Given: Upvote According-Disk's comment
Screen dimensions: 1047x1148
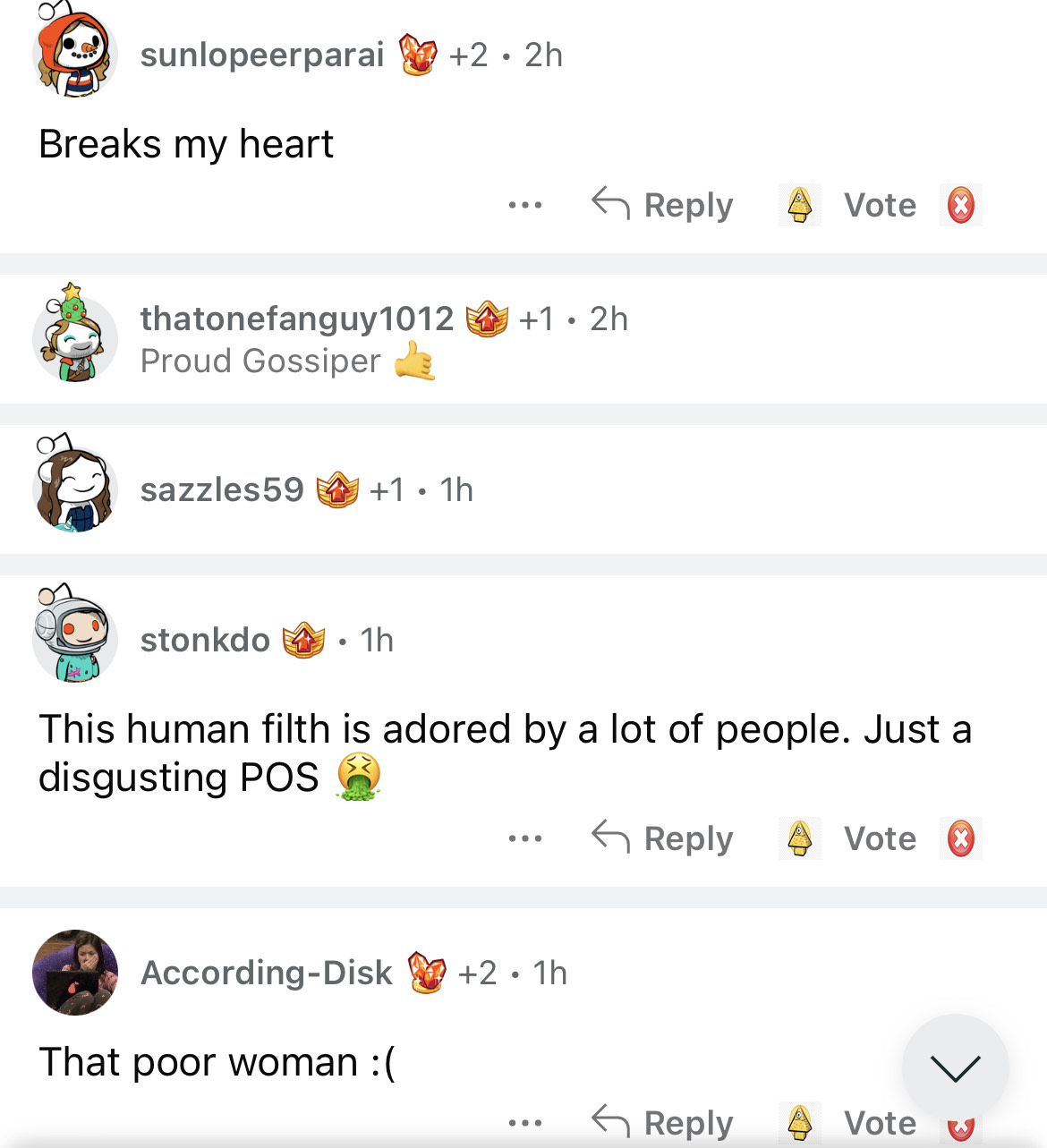Looking at the screenshot, I should (x=799, y=1122).
